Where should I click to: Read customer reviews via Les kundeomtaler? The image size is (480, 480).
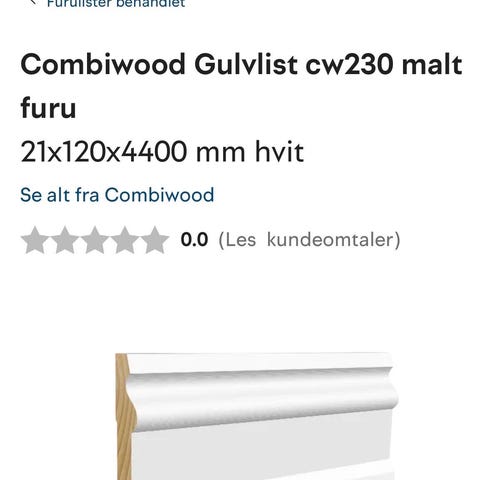[x=309, y=240]
